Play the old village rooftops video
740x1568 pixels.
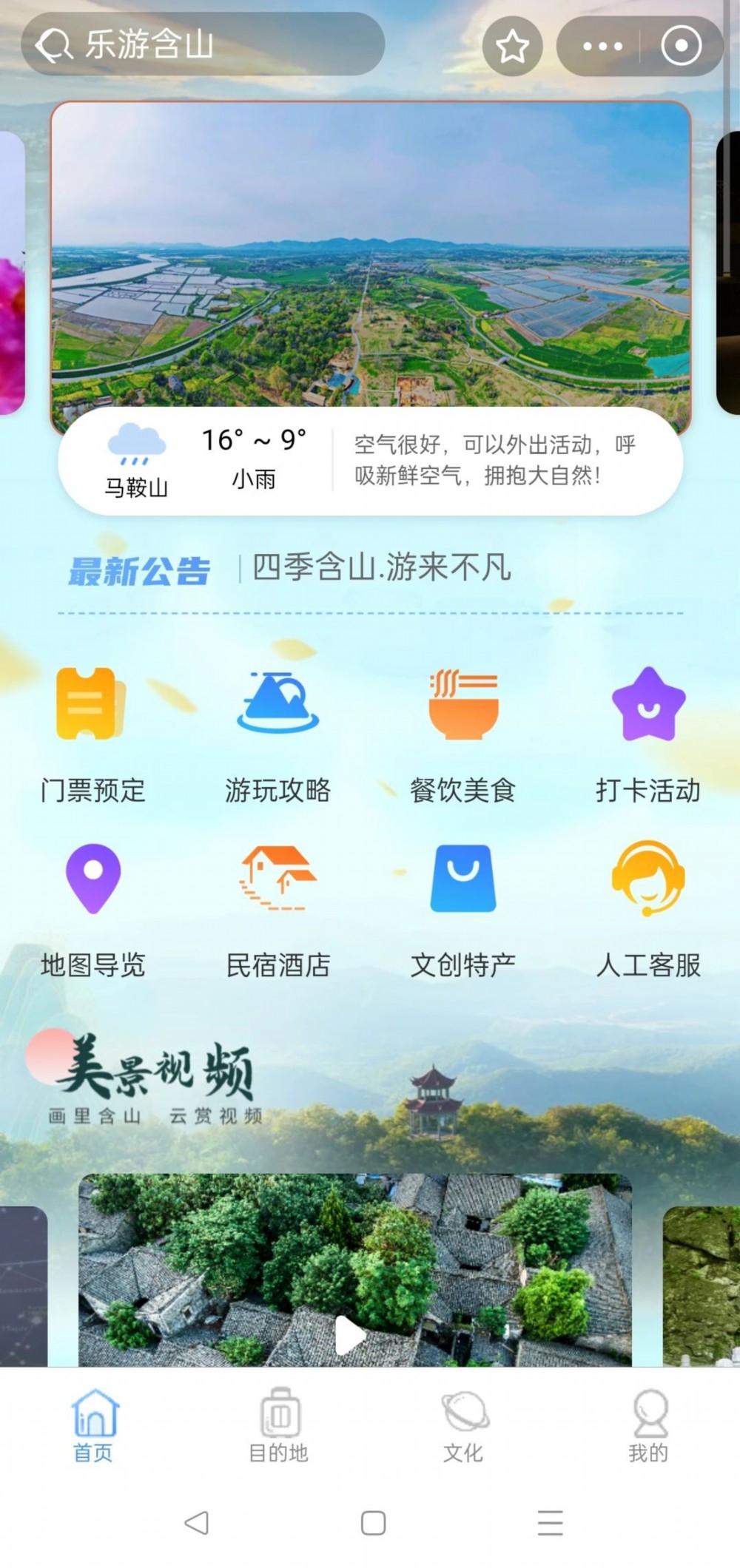click(x=350, y=1336)
